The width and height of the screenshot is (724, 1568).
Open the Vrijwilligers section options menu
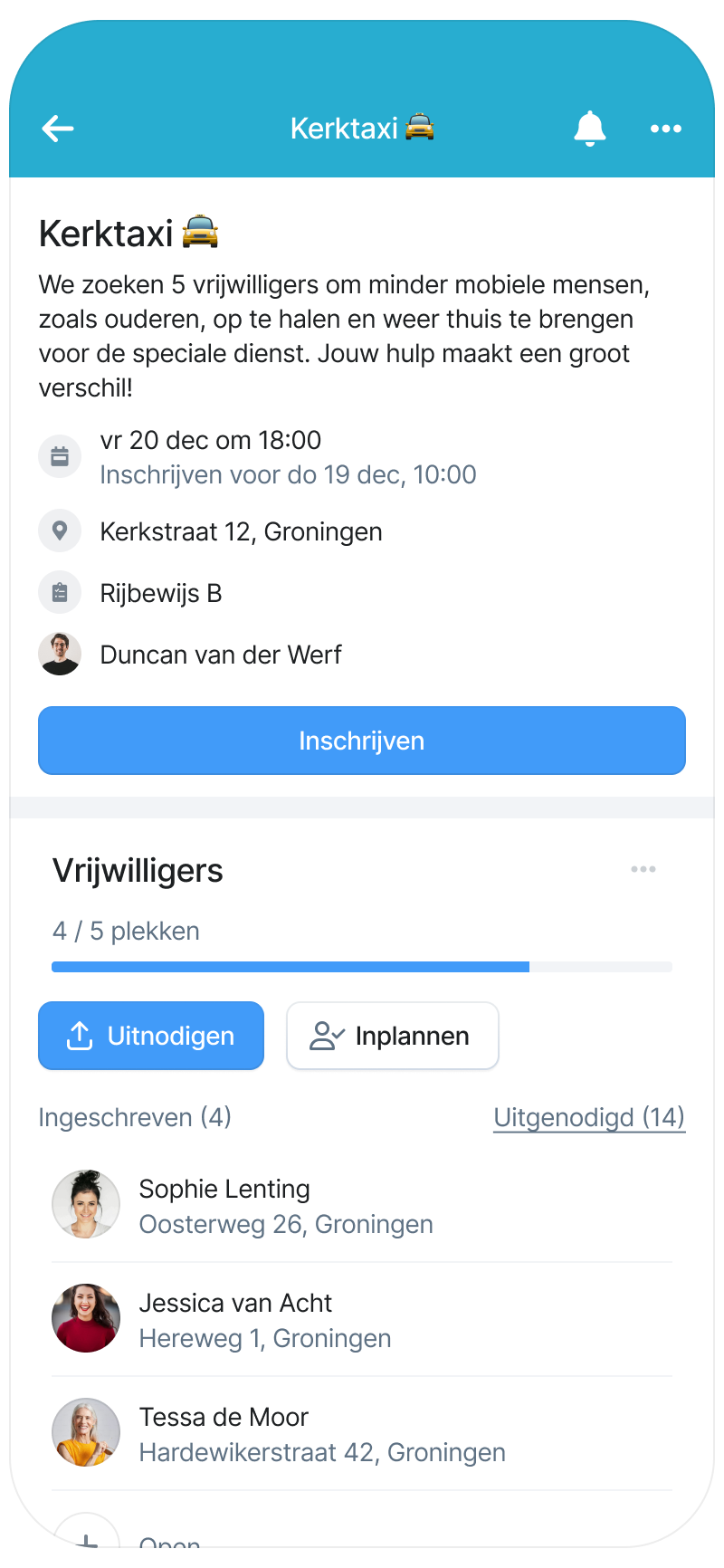tap(643, 869)
